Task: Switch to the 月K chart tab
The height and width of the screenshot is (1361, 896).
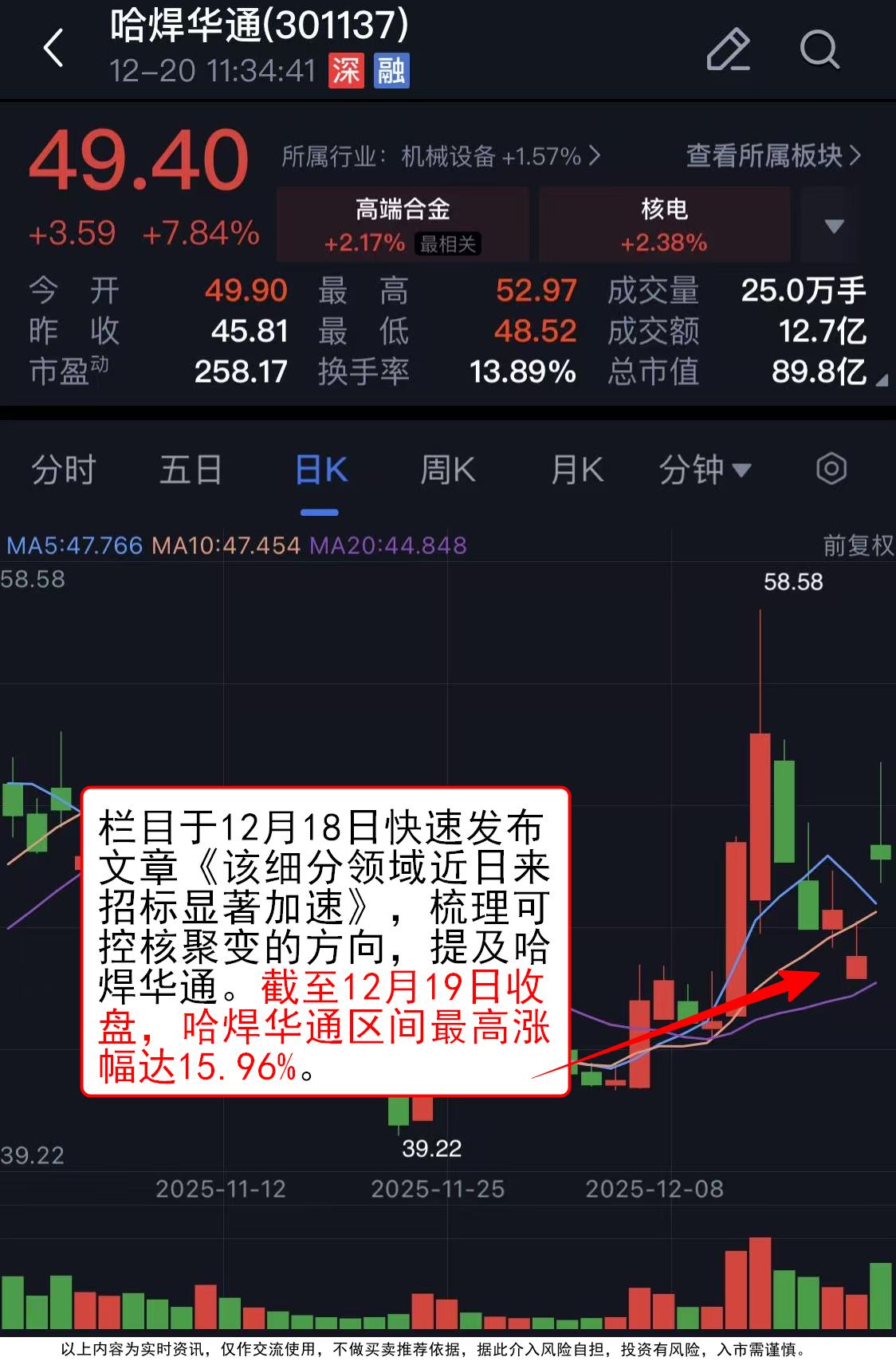Action: click(577, 470)
